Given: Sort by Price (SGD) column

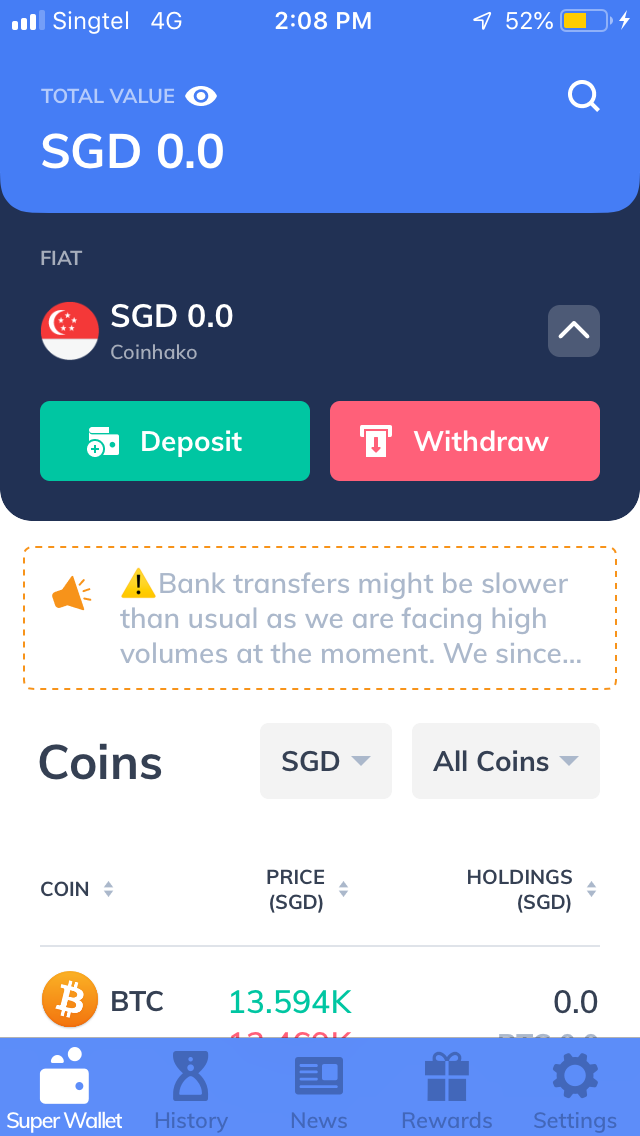Looking at the screenshot, I should pos(307,889).
